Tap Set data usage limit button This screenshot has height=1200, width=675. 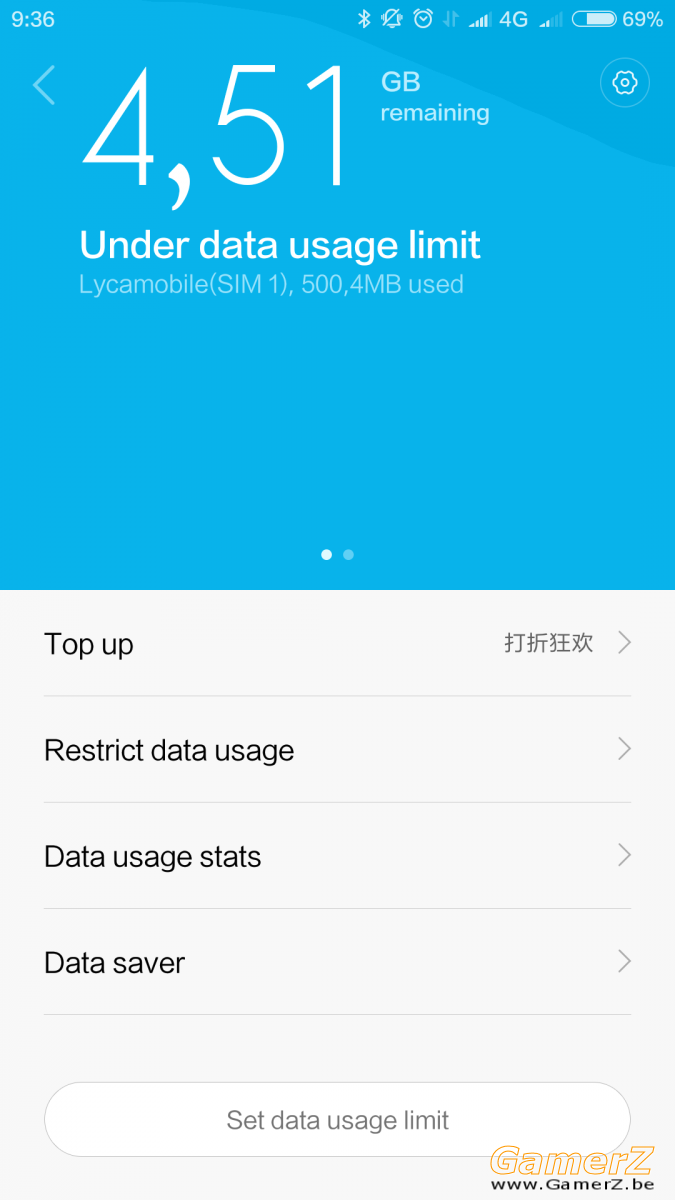pyautogui.click(x=337, y=1120)
